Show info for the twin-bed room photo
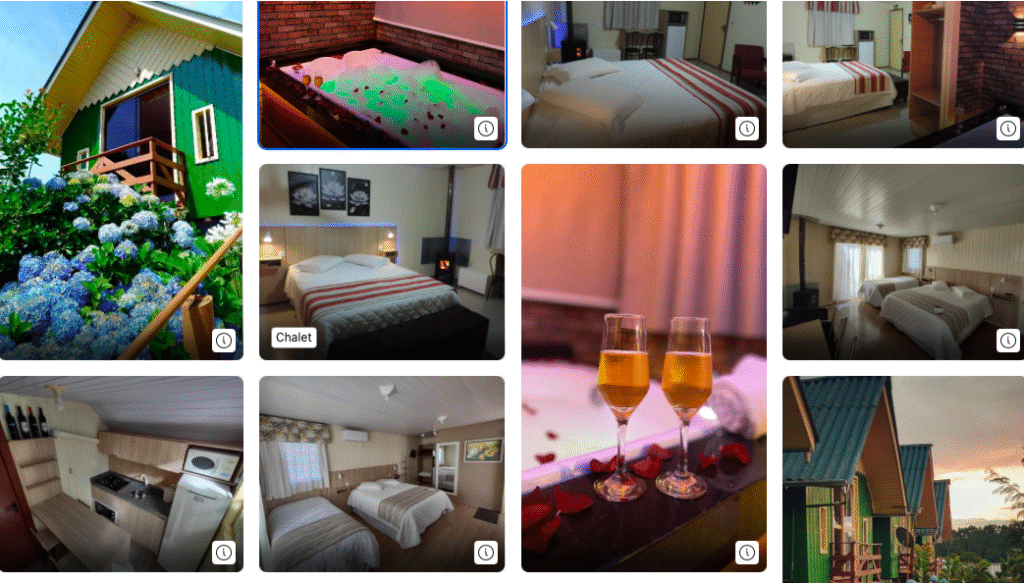The height and width of the screenshot is (583, 1024). pyautogui.click(x=486, y=552)
